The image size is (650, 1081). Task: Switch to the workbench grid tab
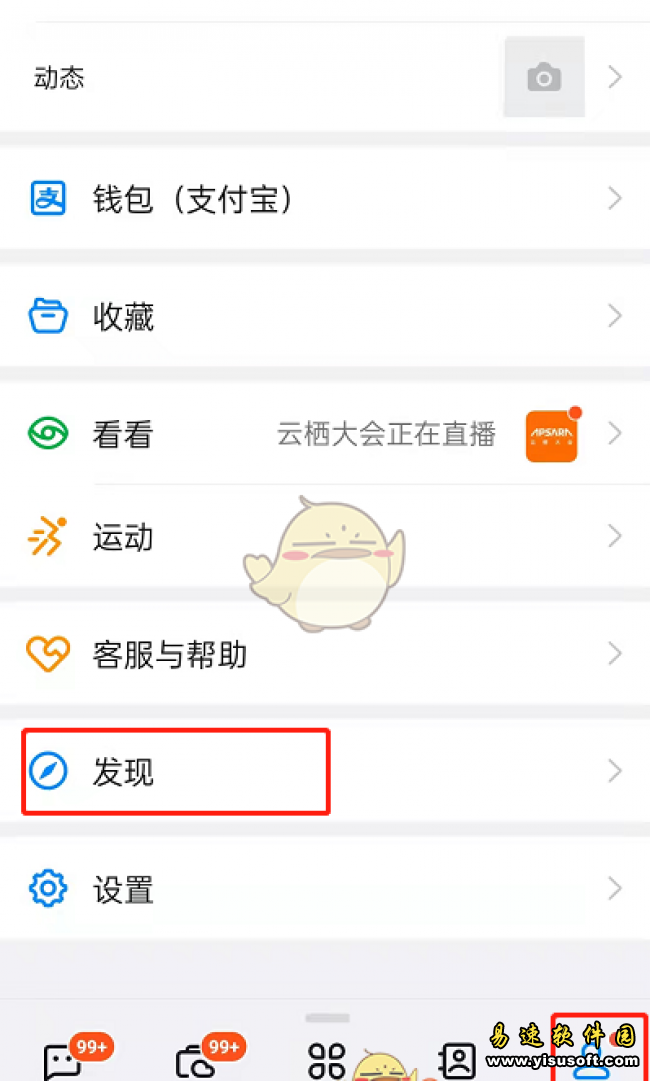click(326, 1060)
